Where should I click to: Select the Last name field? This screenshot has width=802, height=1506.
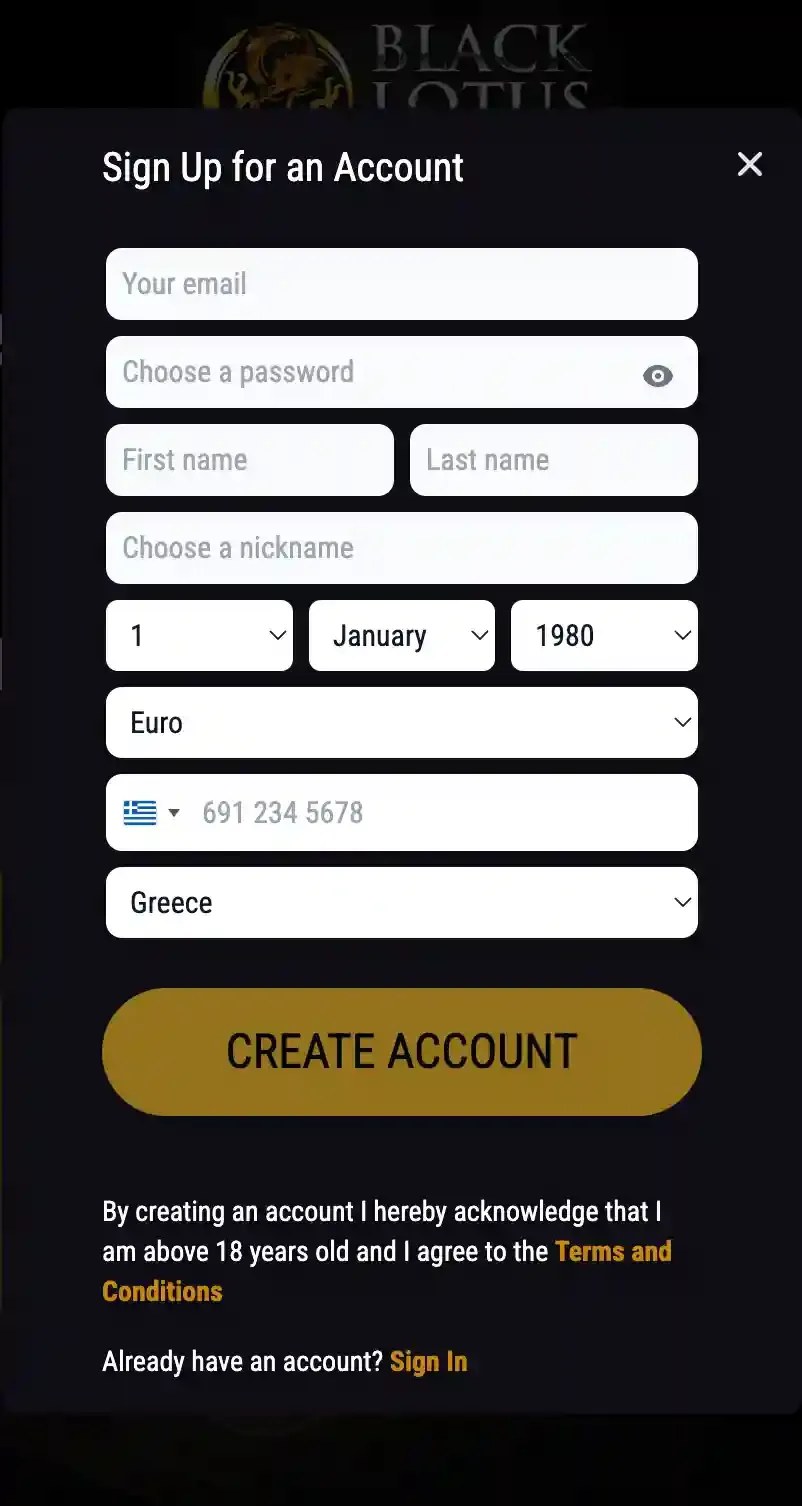(x=553, y=460)
